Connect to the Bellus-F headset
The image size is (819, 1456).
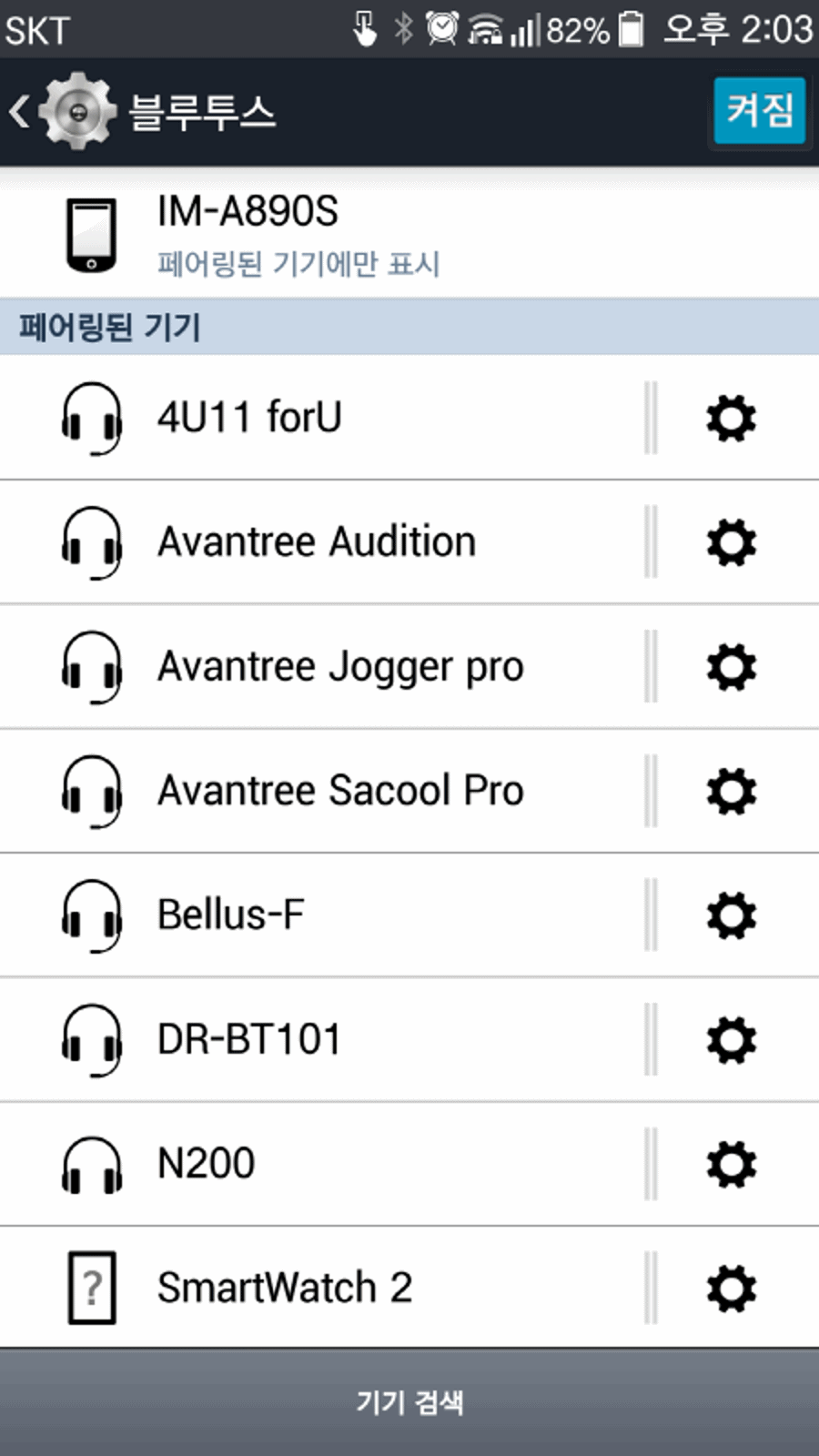pyautogui.click(x=322, y=915)
